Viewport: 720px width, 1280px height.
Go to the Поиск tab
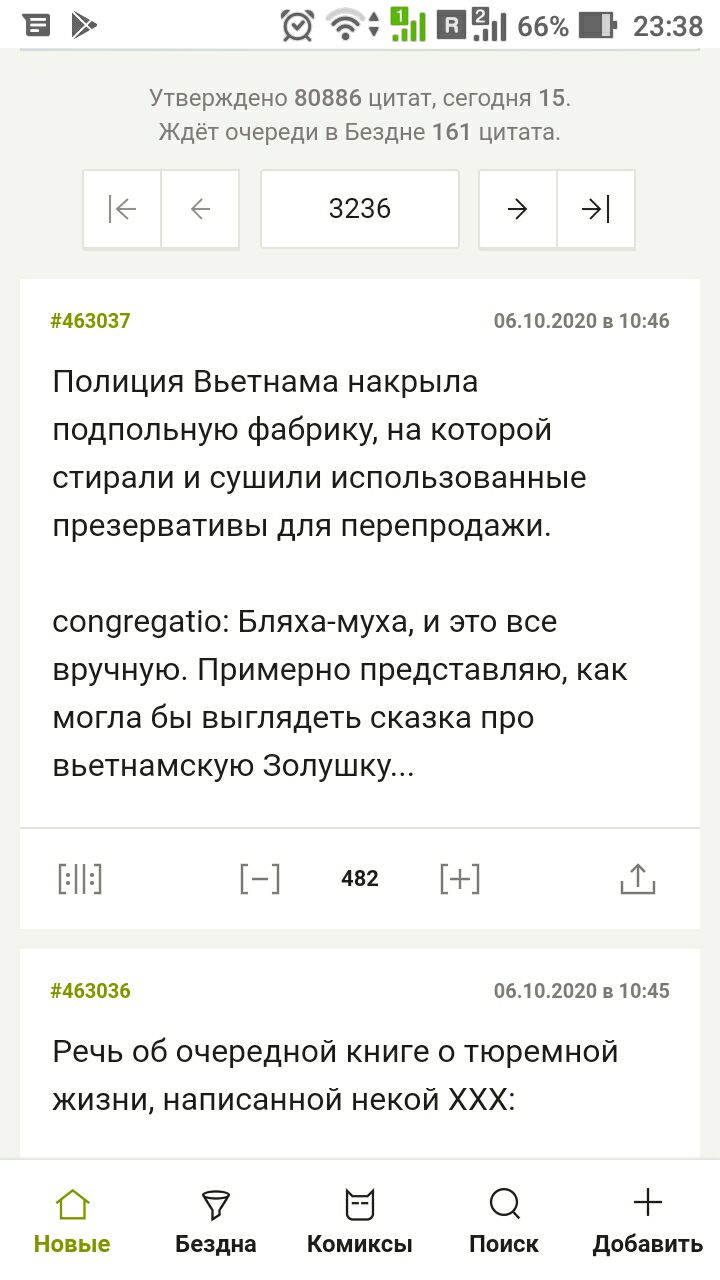pyautogui.click(x=504, y=1220)
